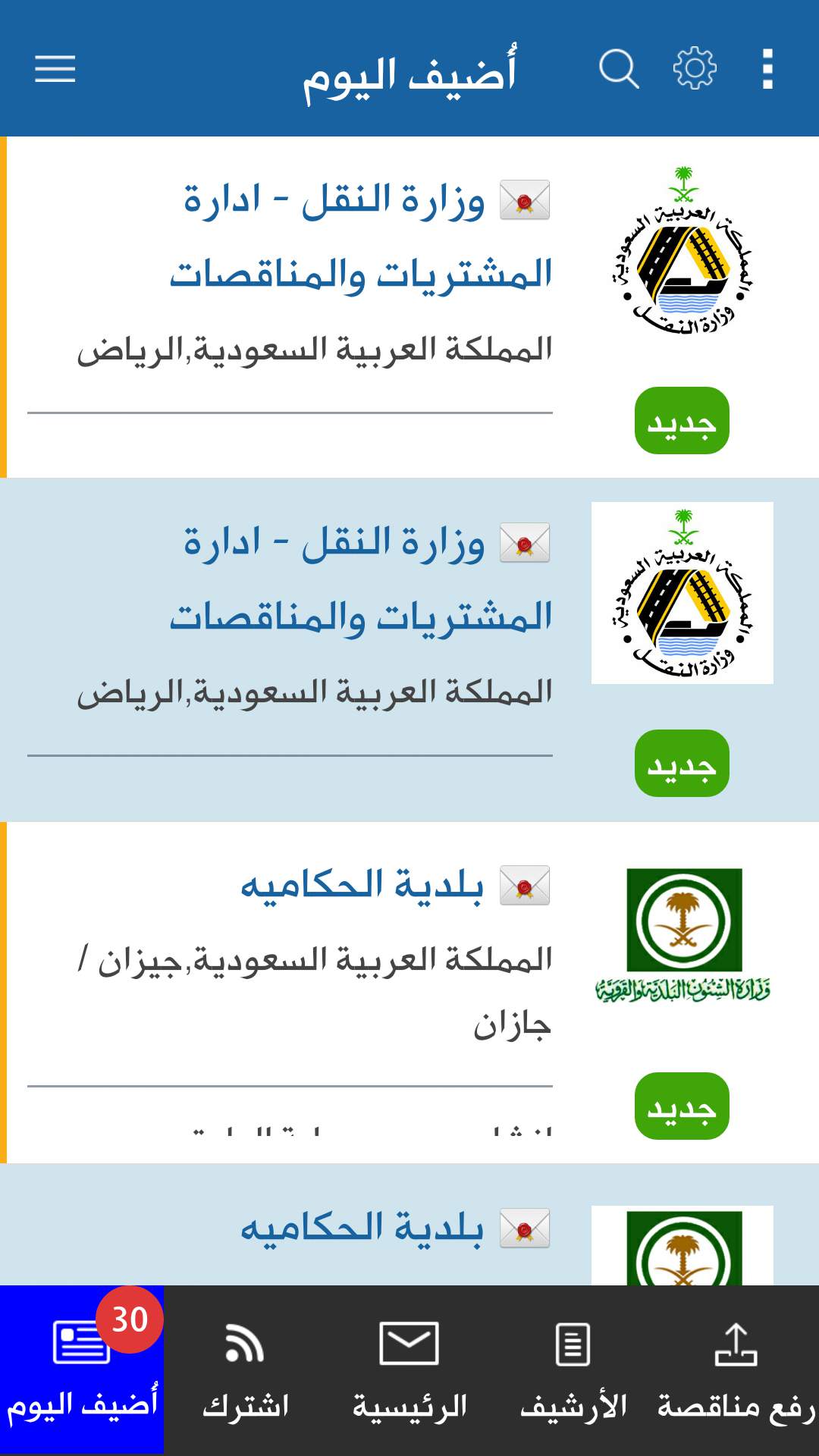
Task: Go to the الرئيسية tab
Action: tap(409, 1370)
